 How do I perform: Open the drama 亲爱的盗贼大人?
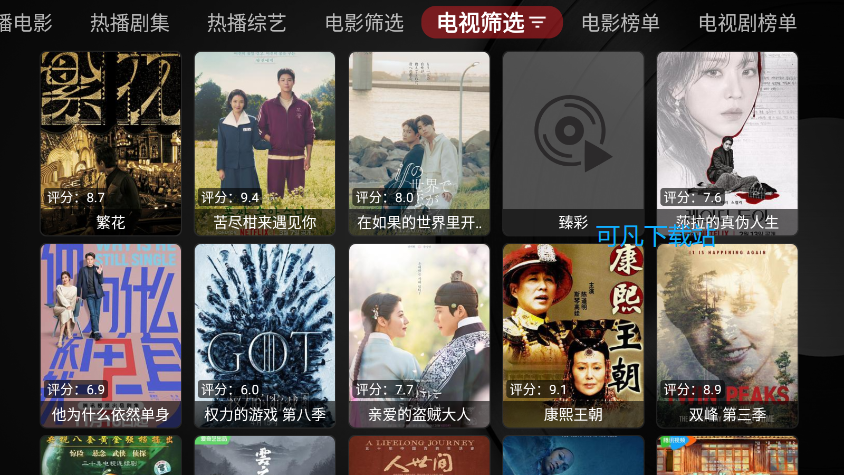pos(419,335)
